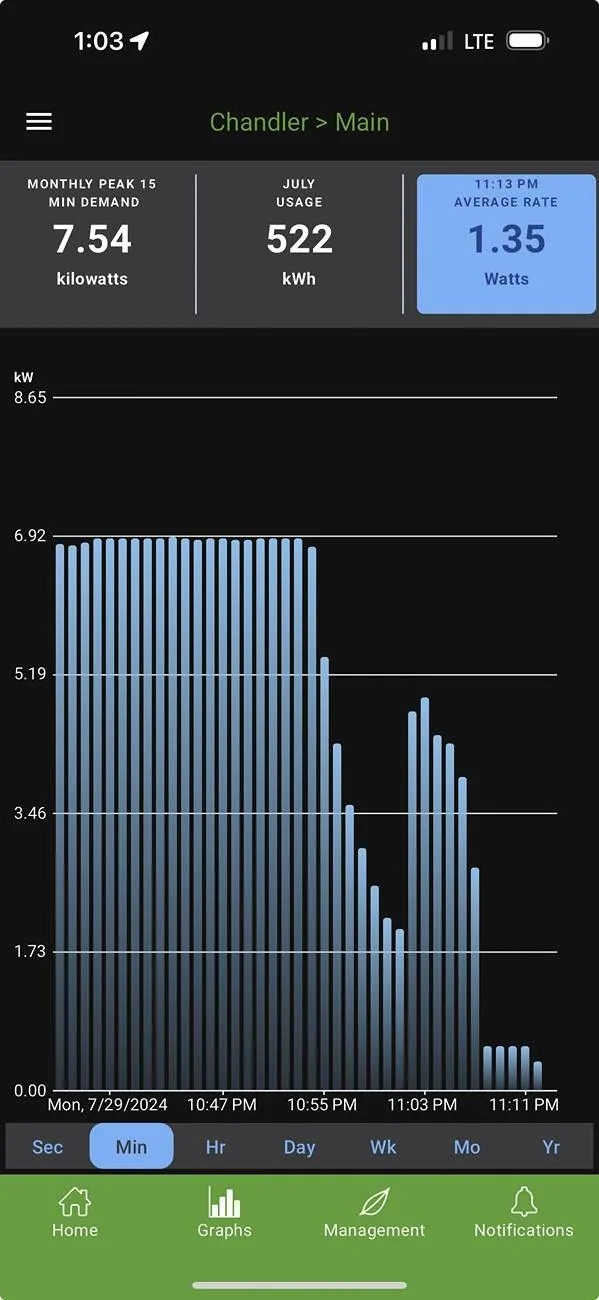This screenshot has height=1300, width=599.
Task: Open the hamburger menu
Action: 39,121
